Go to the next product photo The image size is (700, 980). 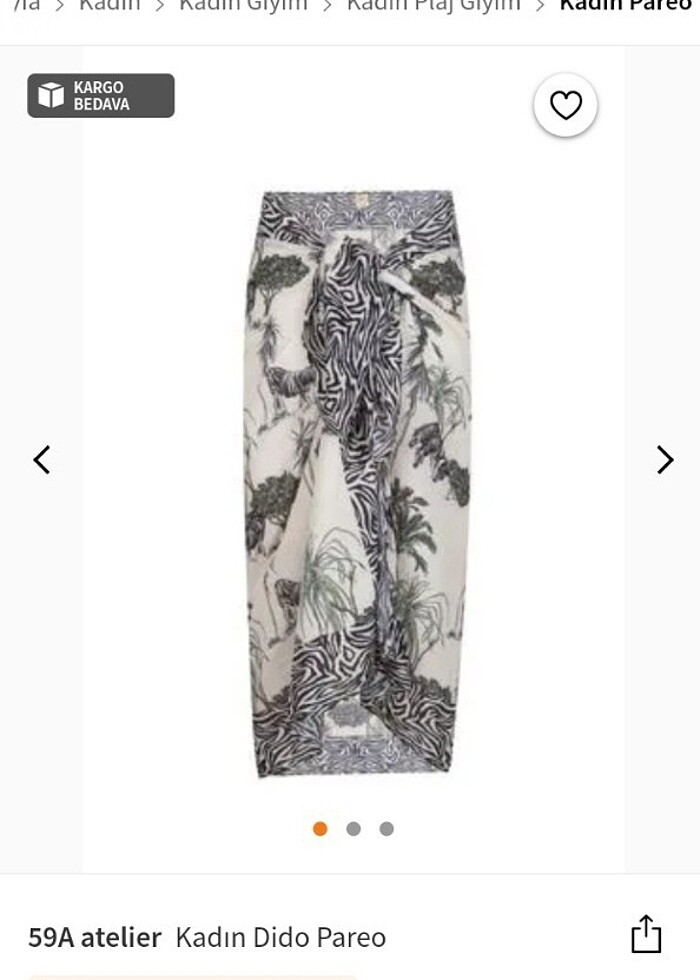point(665,460)
